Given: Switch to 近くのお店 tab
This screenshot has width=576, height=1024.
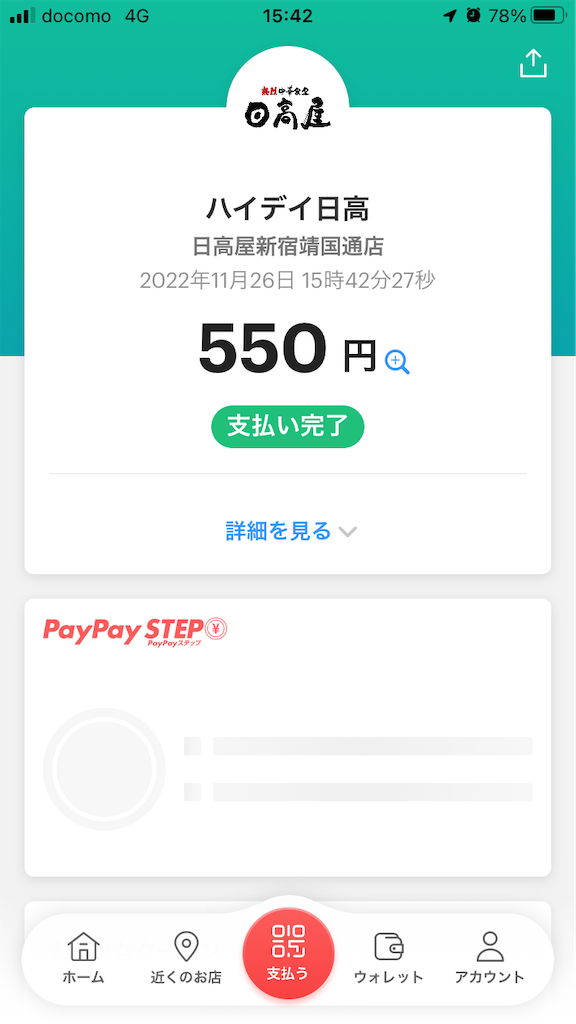Looking at the screenshot, I should [x=186, y=958].
